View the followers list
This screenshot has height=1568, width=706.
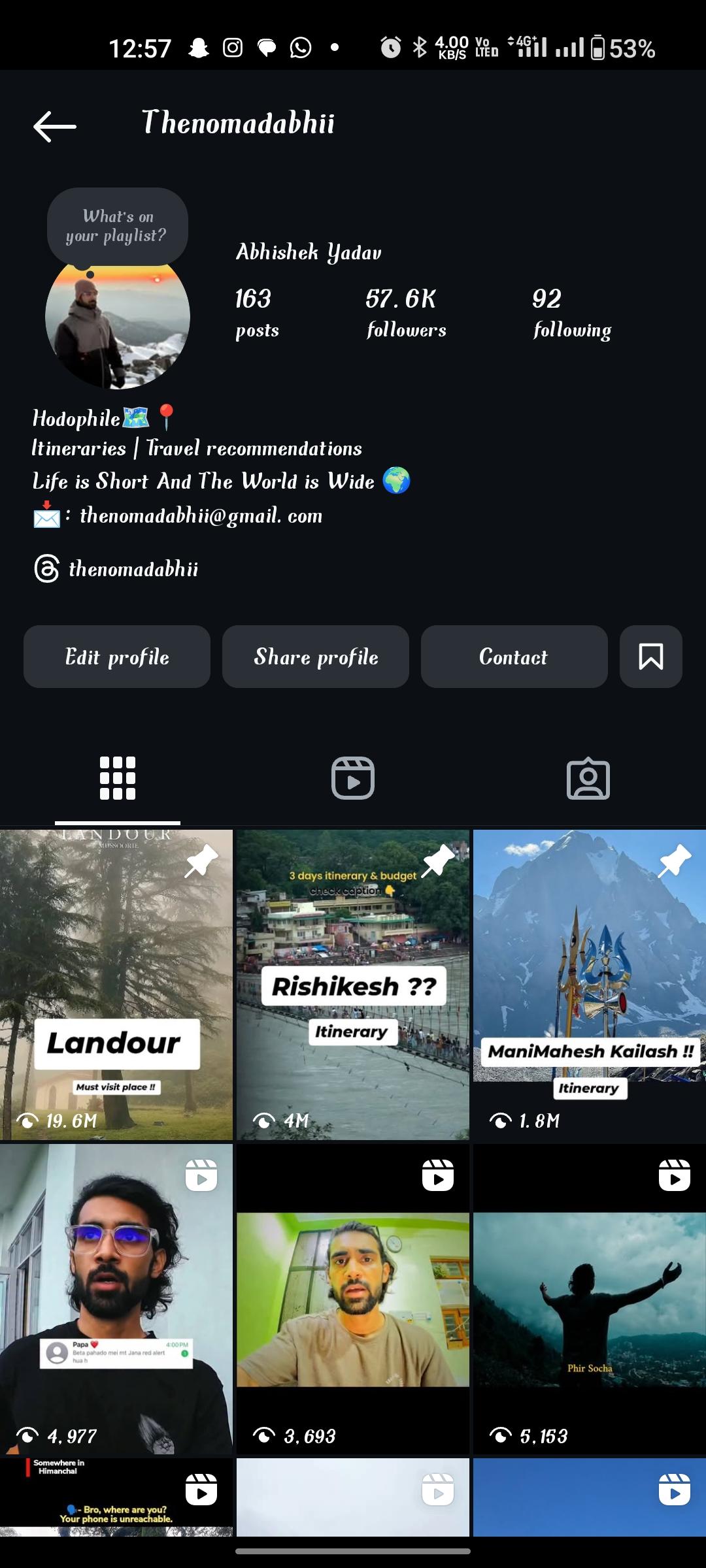point(406,313)
